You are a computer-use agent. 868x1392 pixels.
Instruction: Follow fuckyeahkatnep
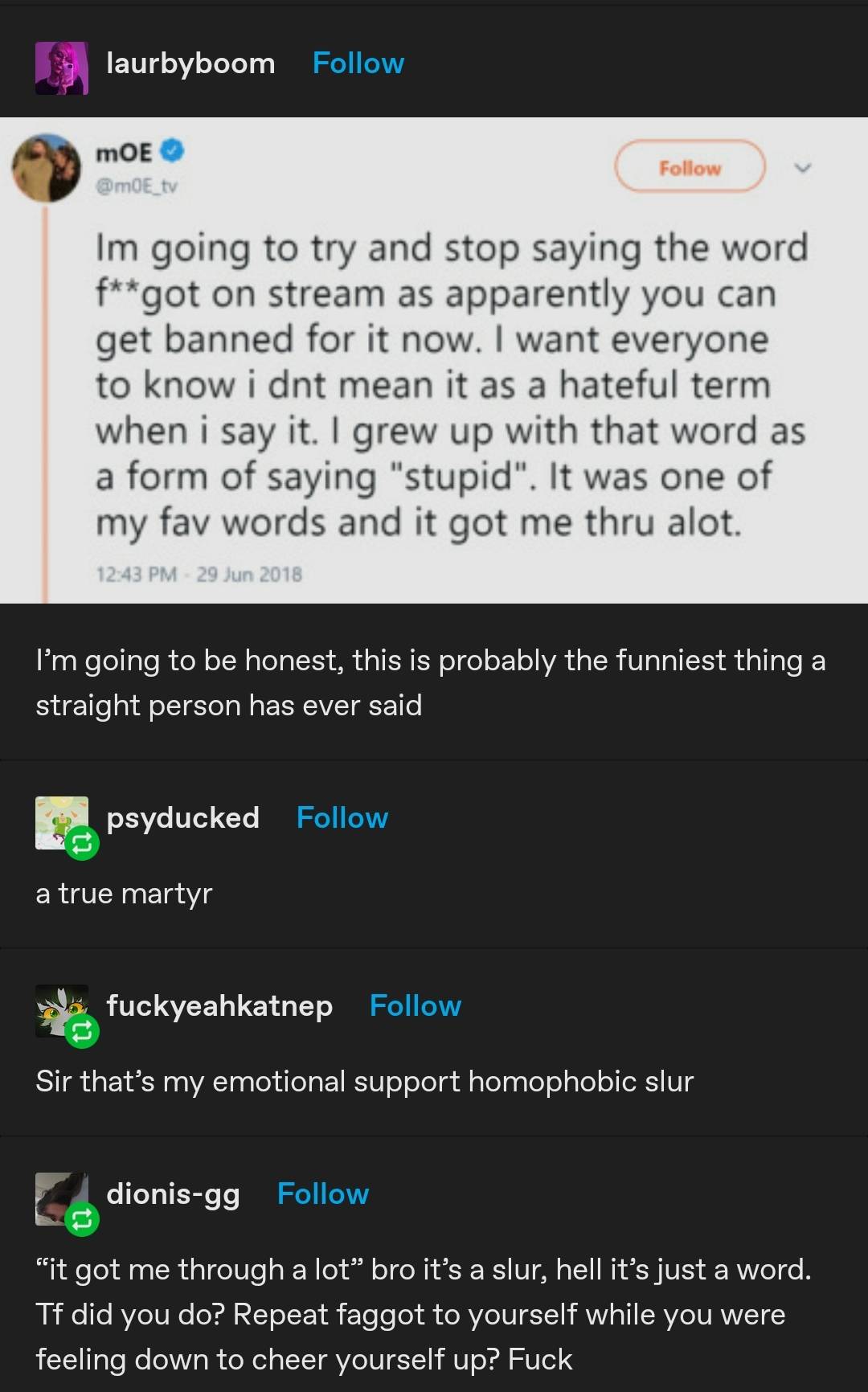(x=416, y=1005)
